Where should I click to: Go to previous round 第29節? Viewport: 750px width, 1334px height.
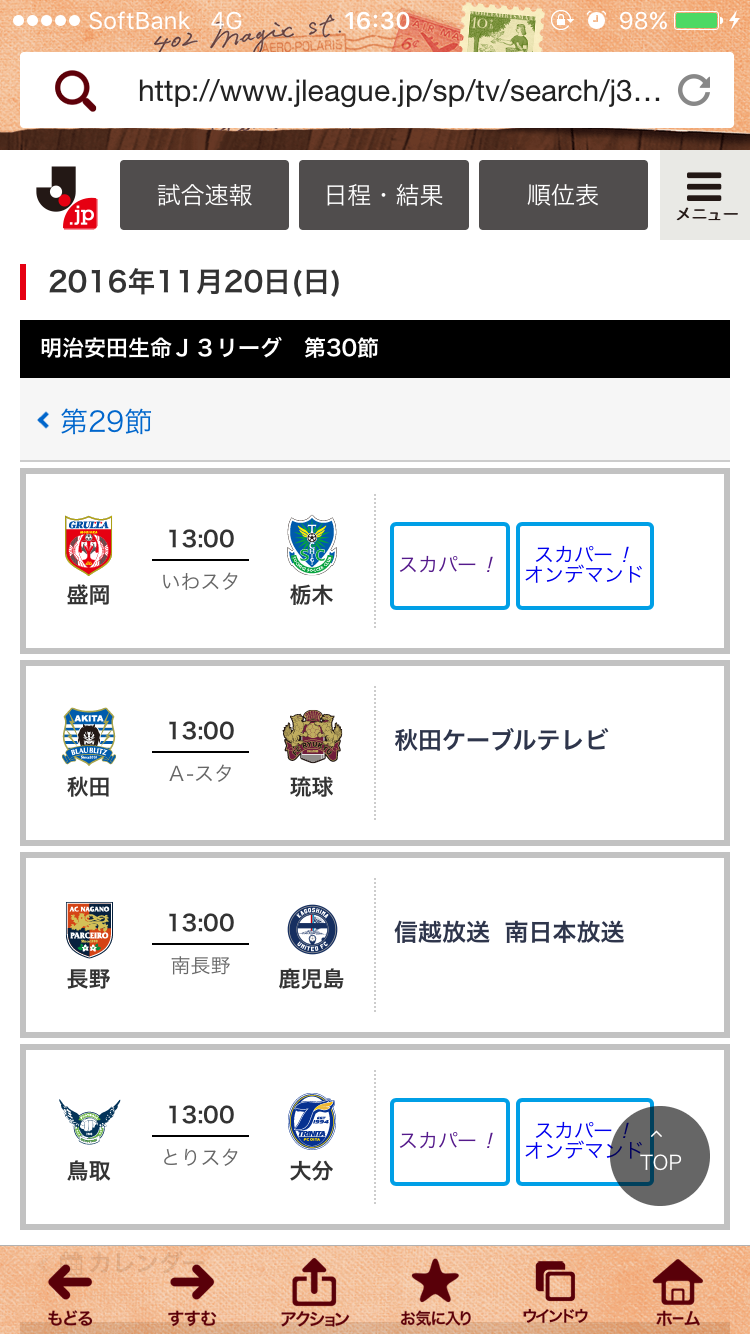(x=95, y=421)
